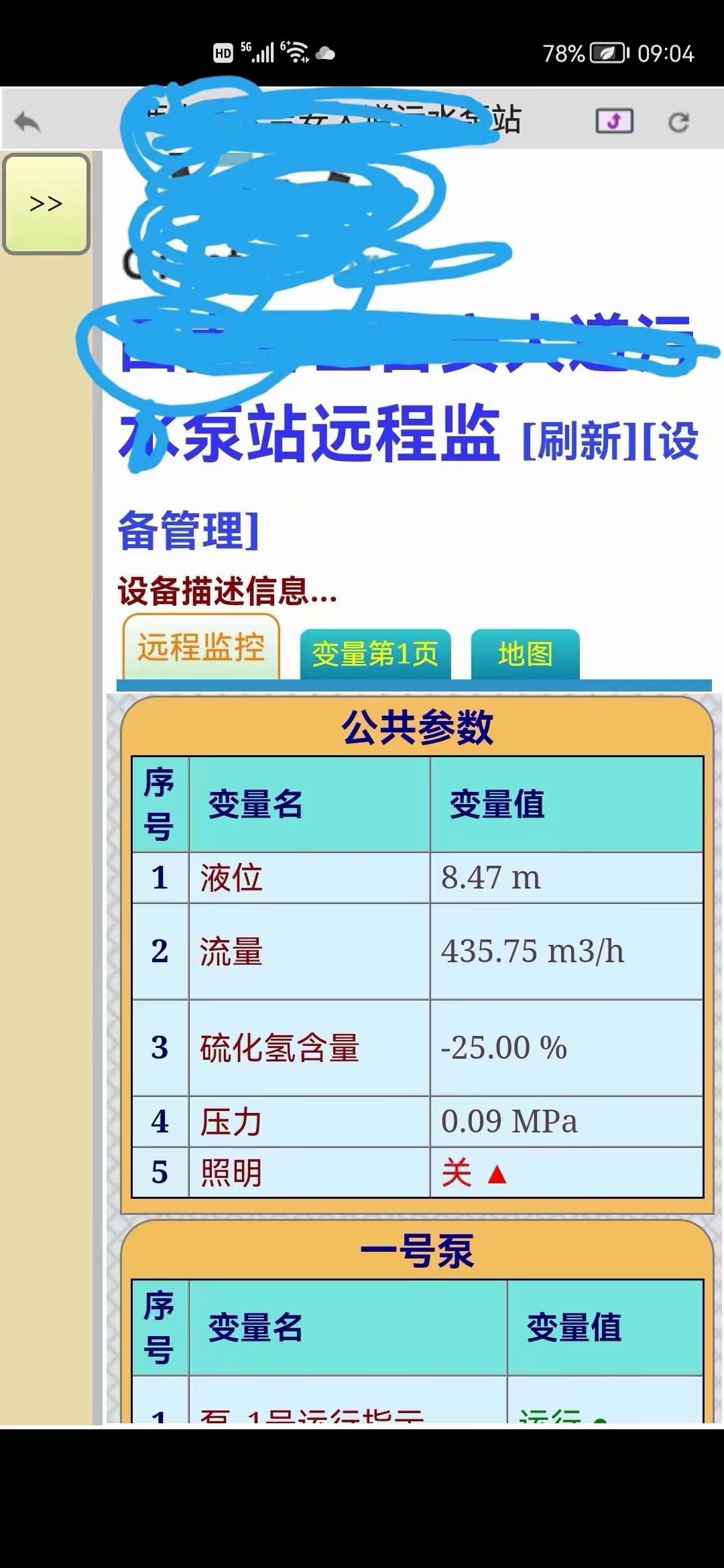Open the 地图 map tab
The width and height of the screenshot is (724, 1568).
tap(525, 654)
